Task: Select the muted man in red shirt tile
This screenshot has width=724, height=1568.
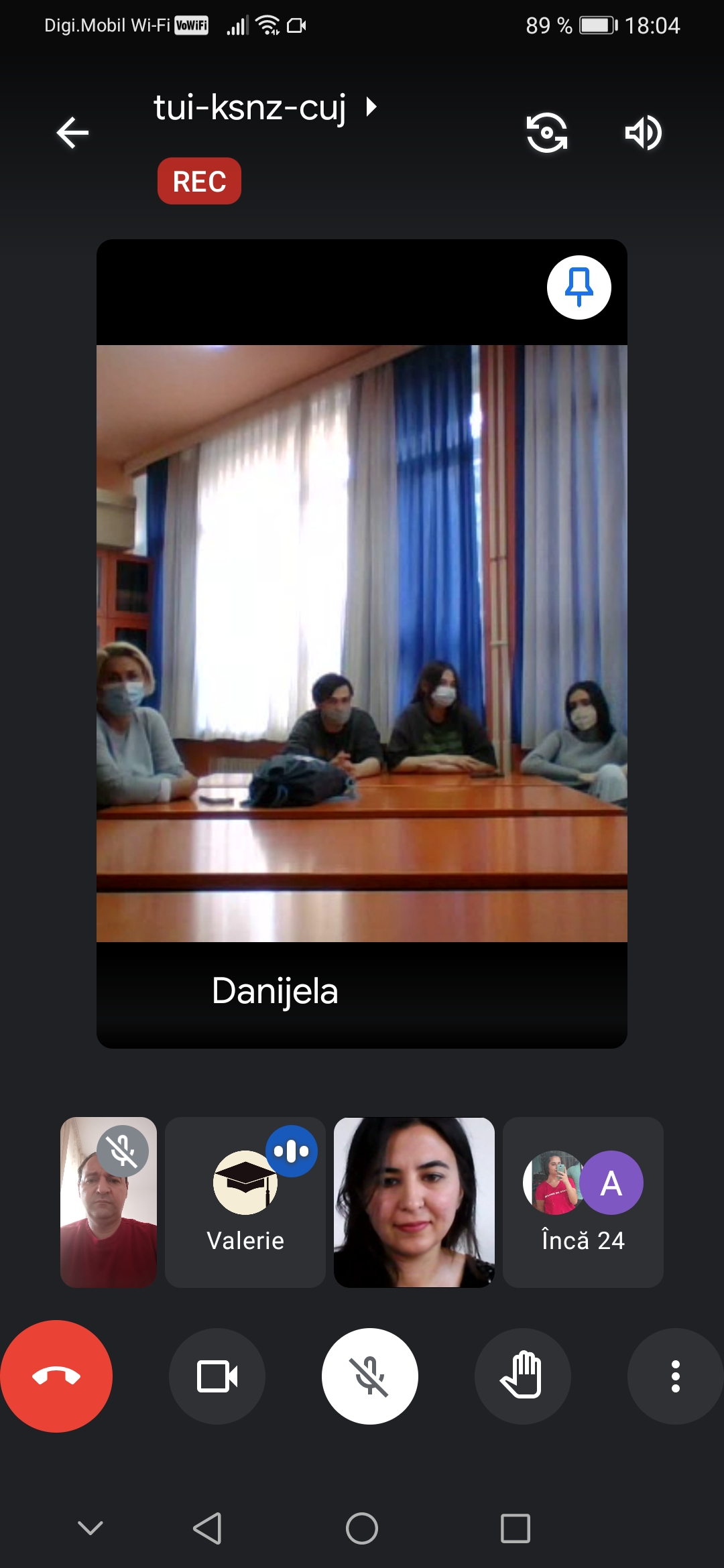Action: pyautogui.click(x=109, y=1201)
